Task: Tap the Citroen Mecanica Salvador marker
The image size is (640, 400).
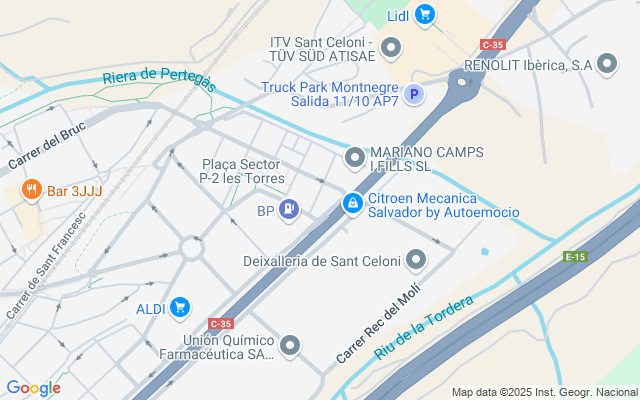Action: (x=352, y=204)
